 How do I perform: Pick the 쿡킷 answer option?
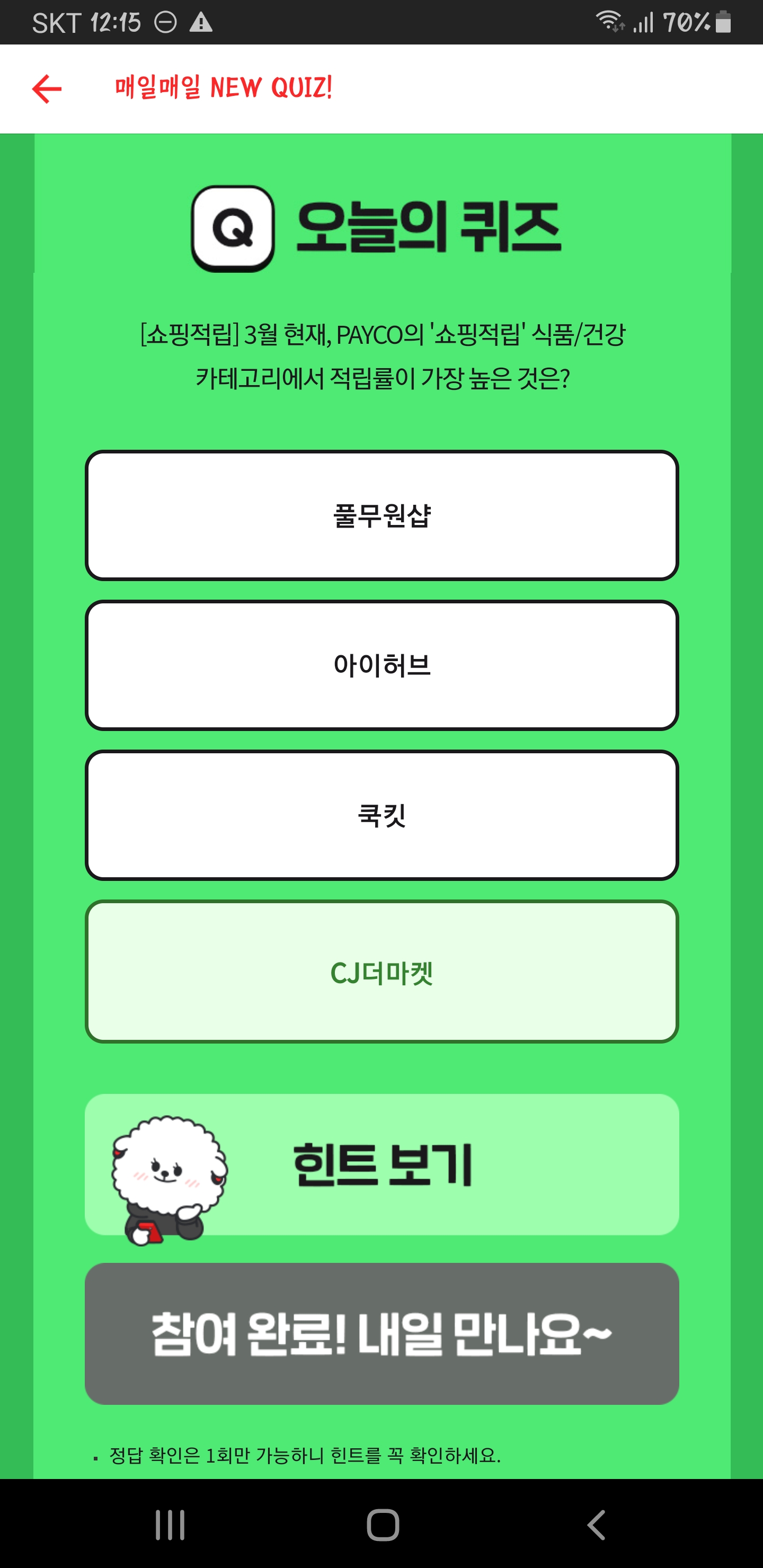coord(382,815)
